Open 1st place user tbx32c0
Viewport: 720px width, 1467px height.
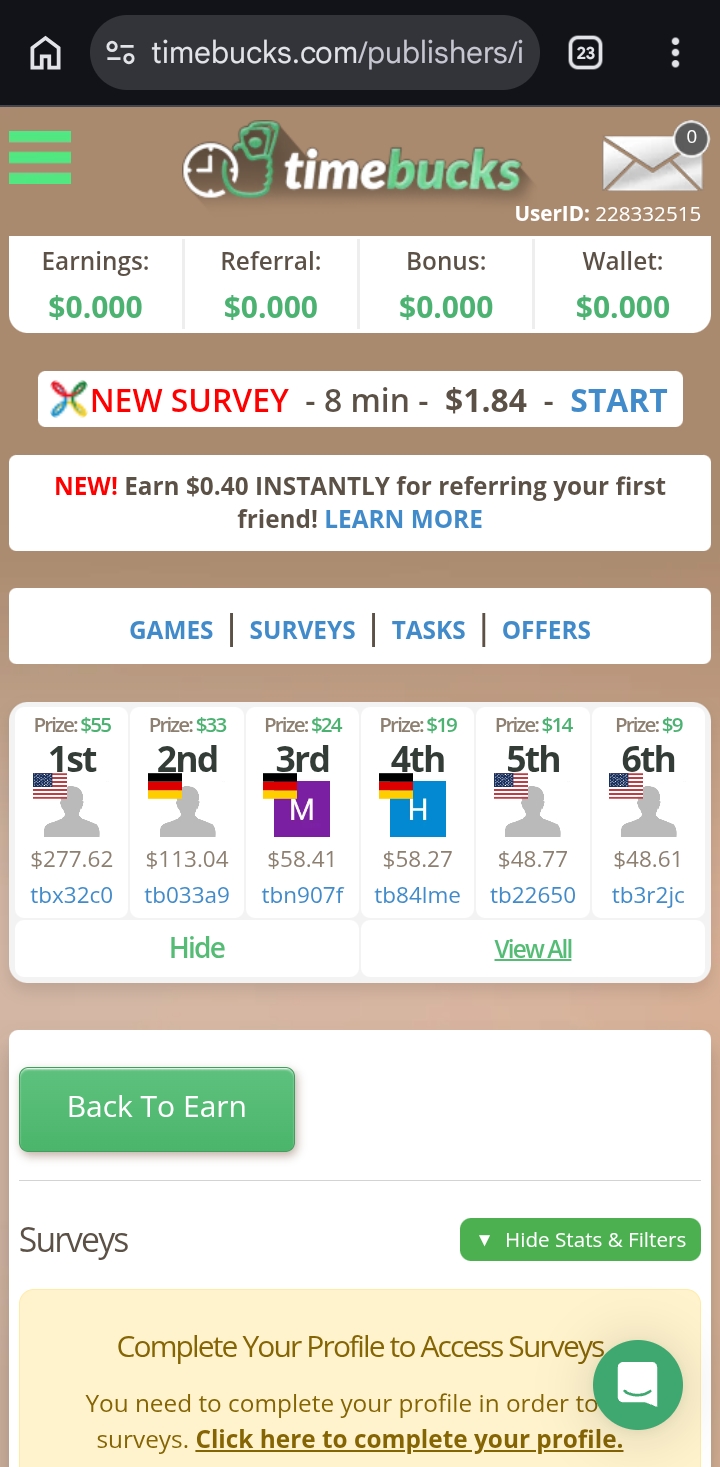click(x=72, y=895)
